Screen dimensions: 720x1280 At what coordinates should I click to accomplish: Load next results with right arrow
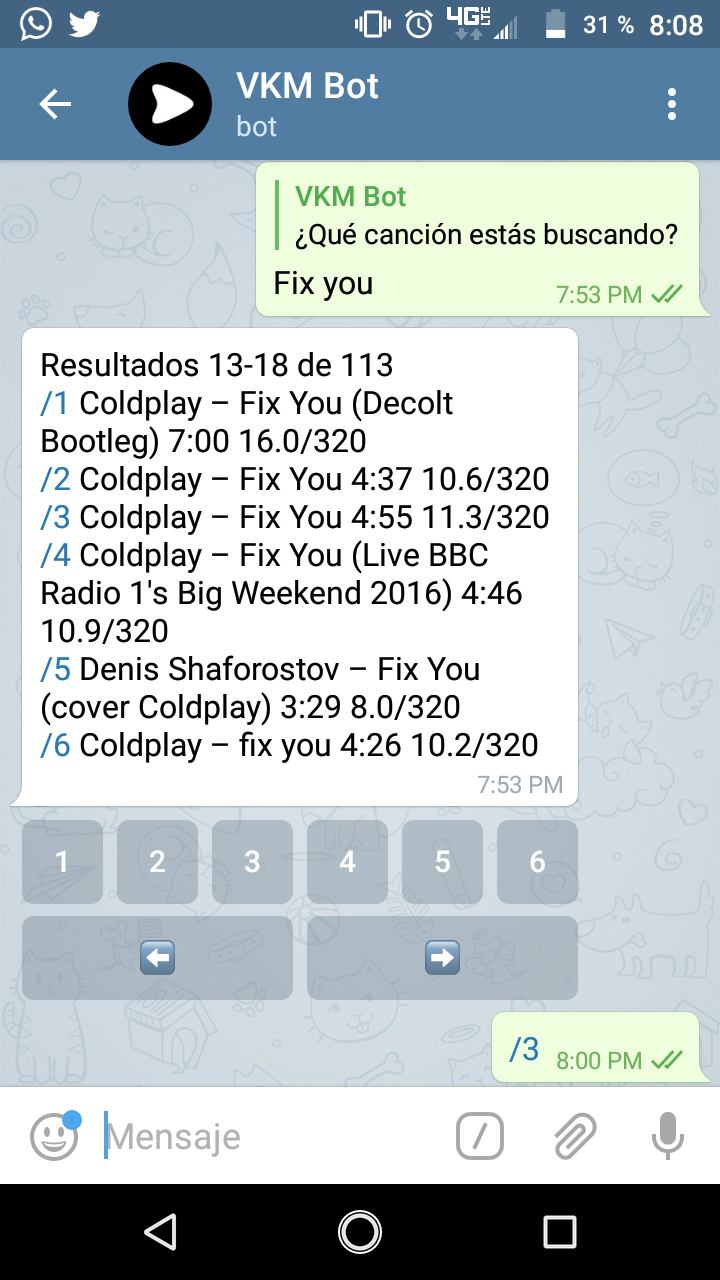442,958
